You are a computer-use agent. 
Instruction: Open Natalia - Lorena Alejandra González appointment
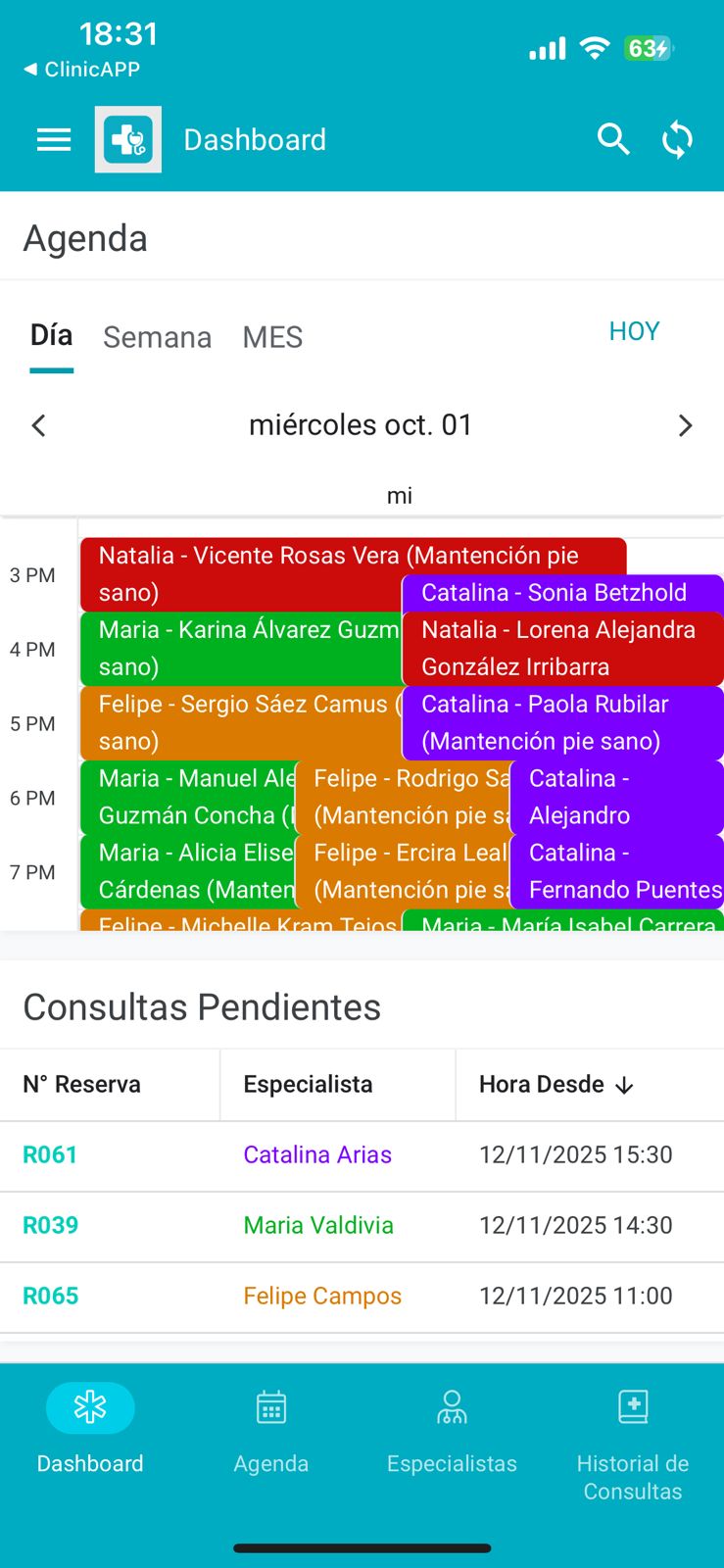pyautogui.click(x=561, y=648)
